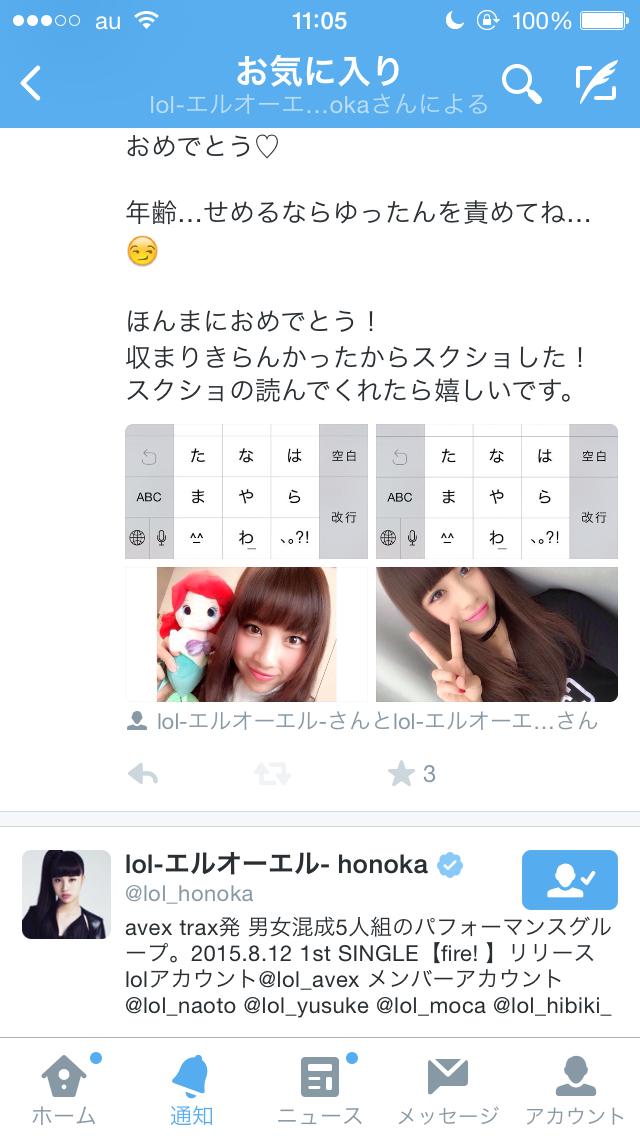
Task: Retweet the おめでとう tweet
Action: [x=272, y=773]
